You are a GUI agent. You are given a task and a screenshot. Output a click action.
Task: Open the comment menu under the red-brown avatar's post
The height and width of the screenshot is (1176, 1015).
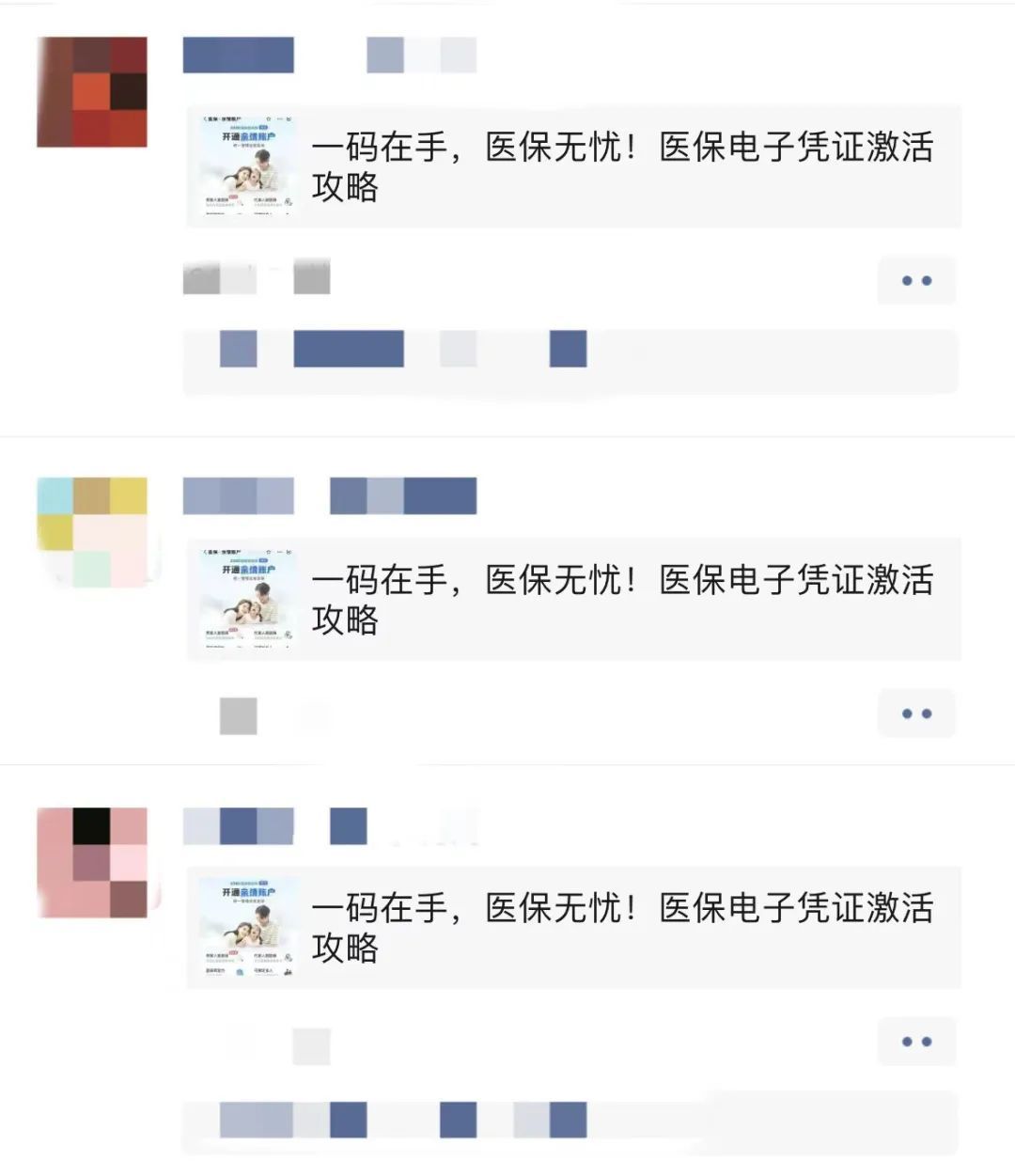916,280
